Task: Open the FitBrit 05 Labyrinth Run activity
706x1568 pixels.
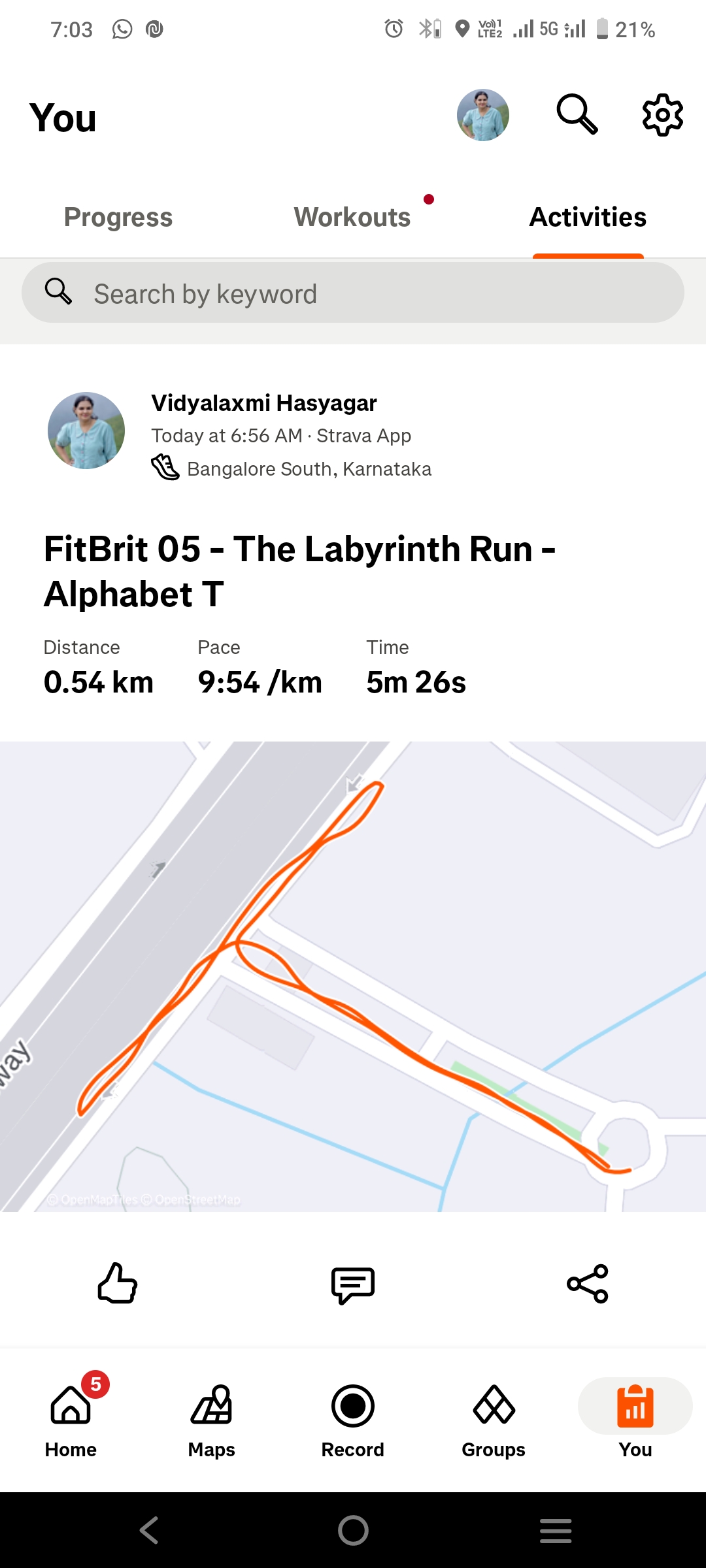Action: (299, 571)
